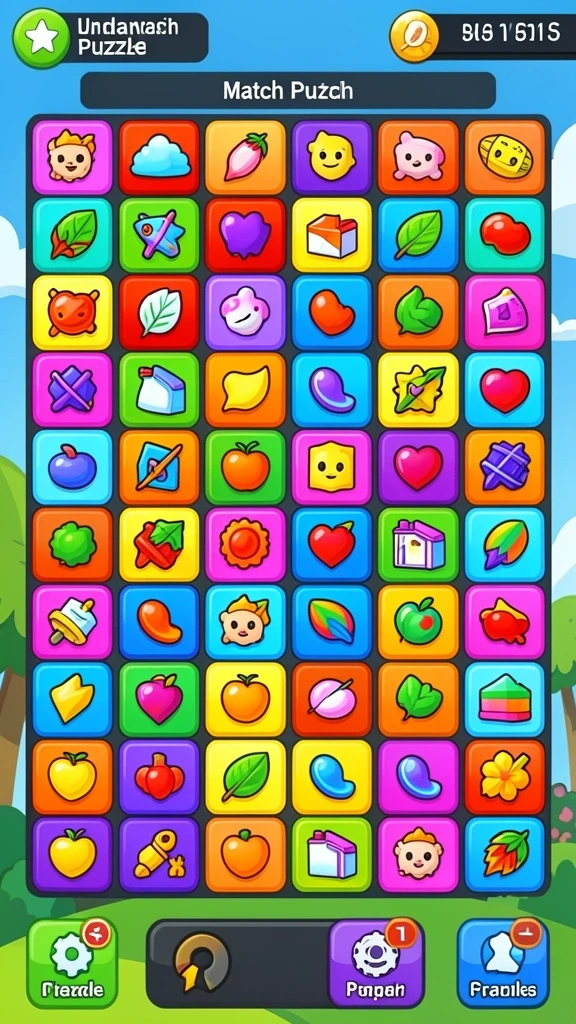Select the blue cloud tile on red
Screen dimensions: 576x1024
tap(159, 157)
